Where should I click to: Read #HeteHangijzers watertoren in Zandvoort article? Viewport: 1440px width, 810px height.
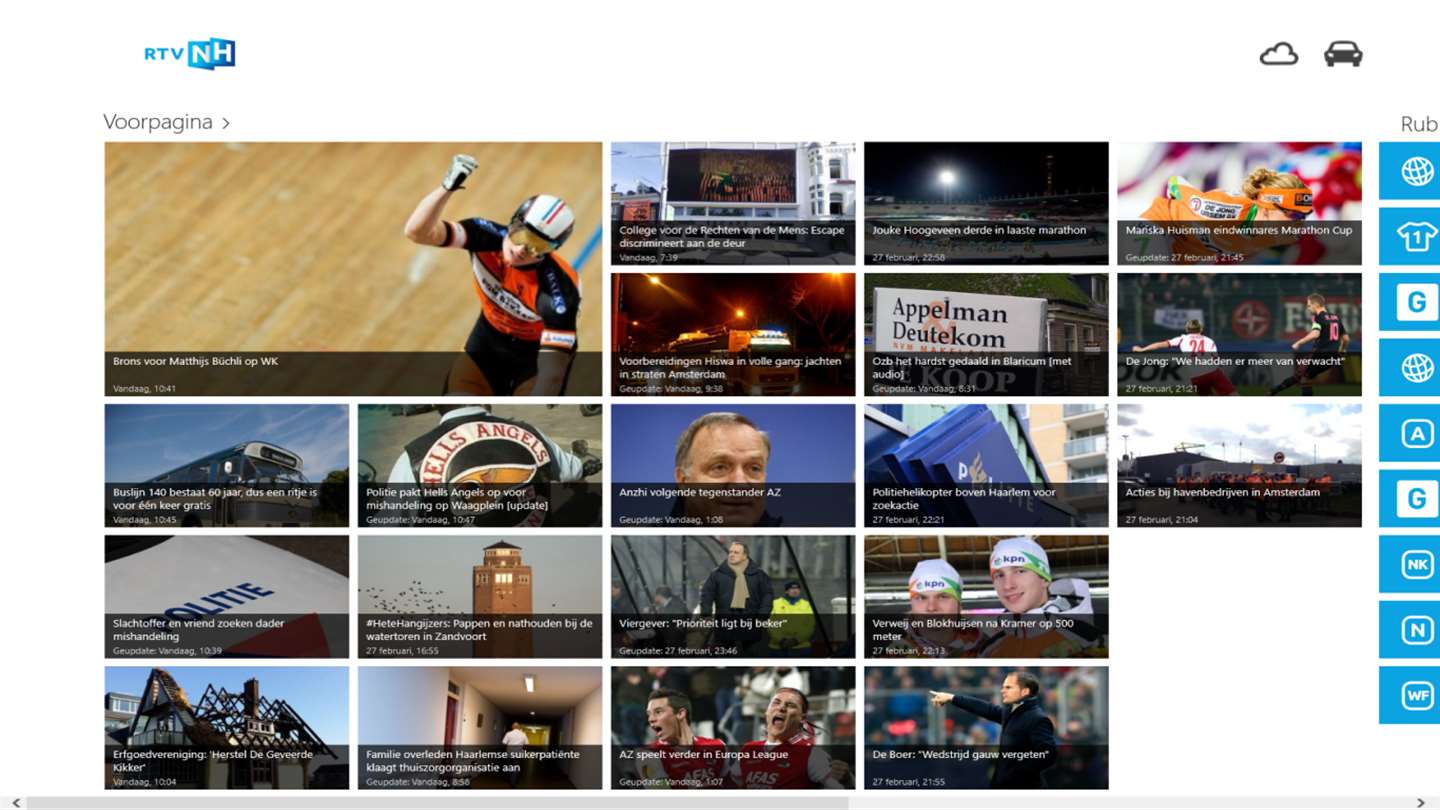tap(480, 596)
